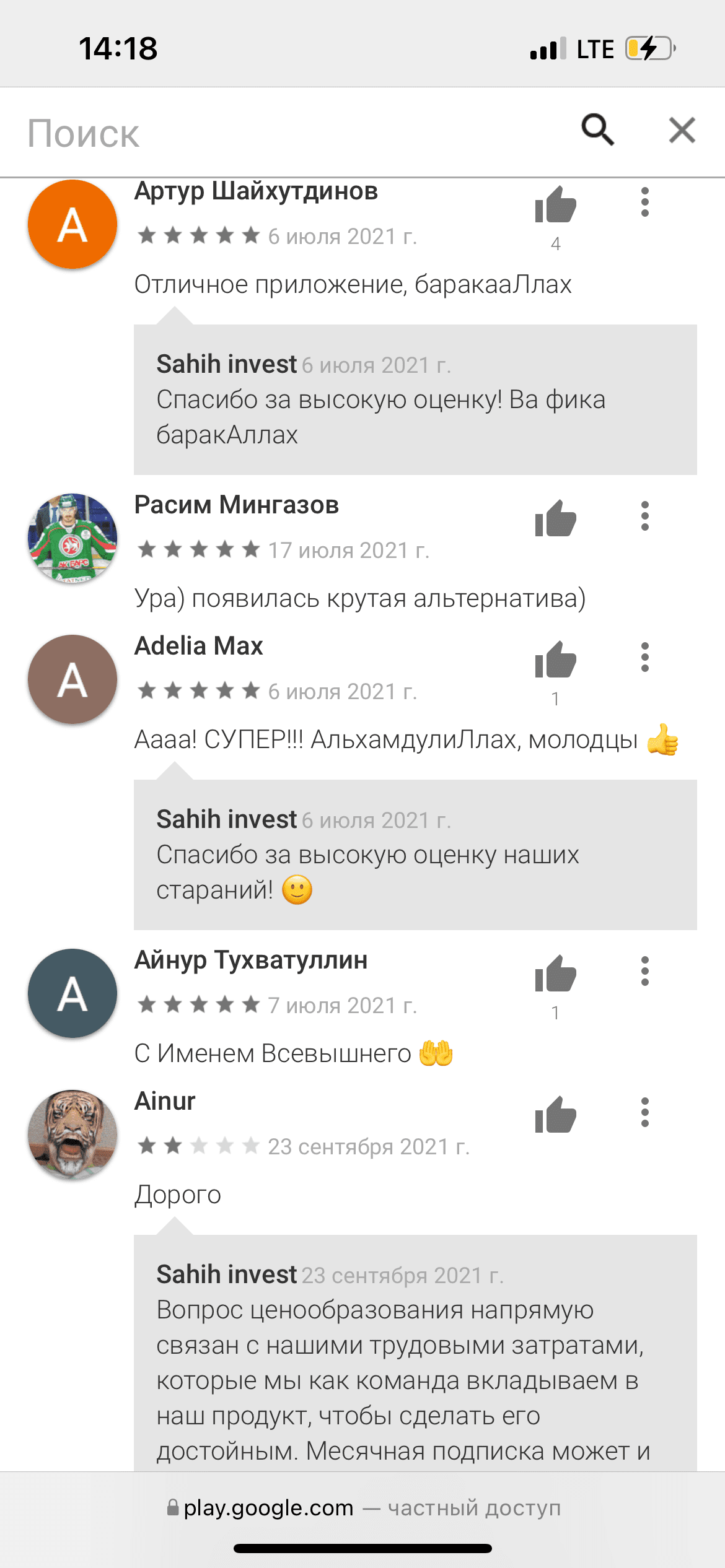Open three-dot menu for Adelia Max's review
The height and width of the screenshot is (1568, 725).
644,657
